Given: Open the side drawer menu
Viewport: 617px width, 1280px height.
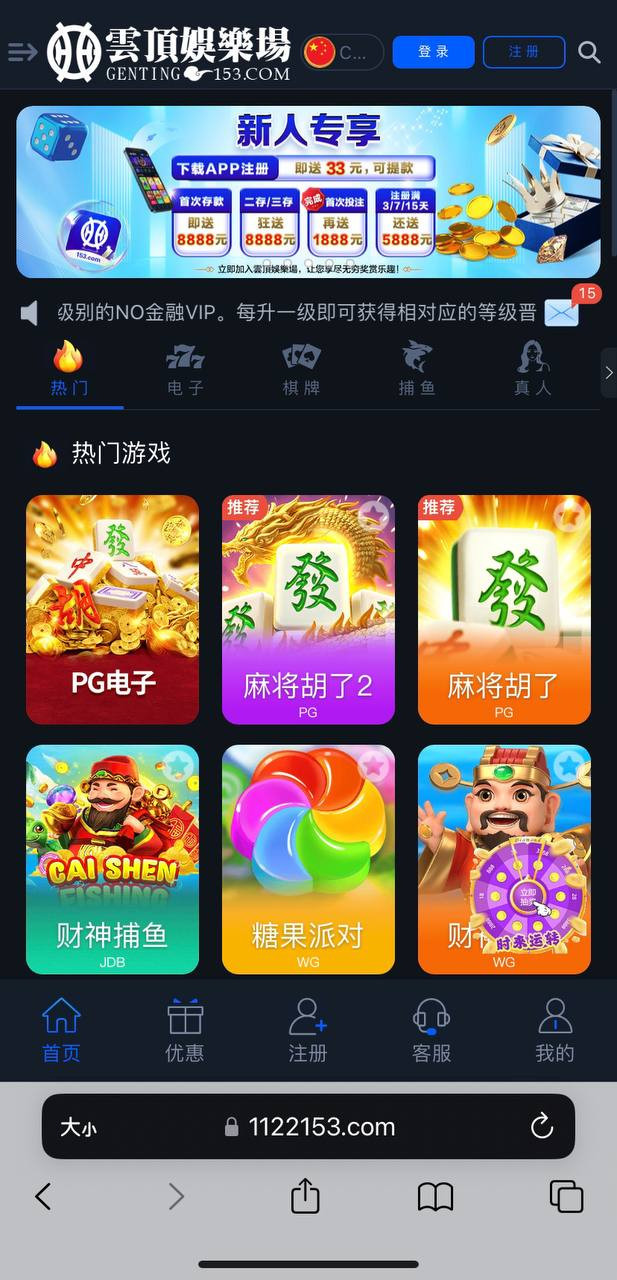Looking at the screenshot, I should coord(22,52).
